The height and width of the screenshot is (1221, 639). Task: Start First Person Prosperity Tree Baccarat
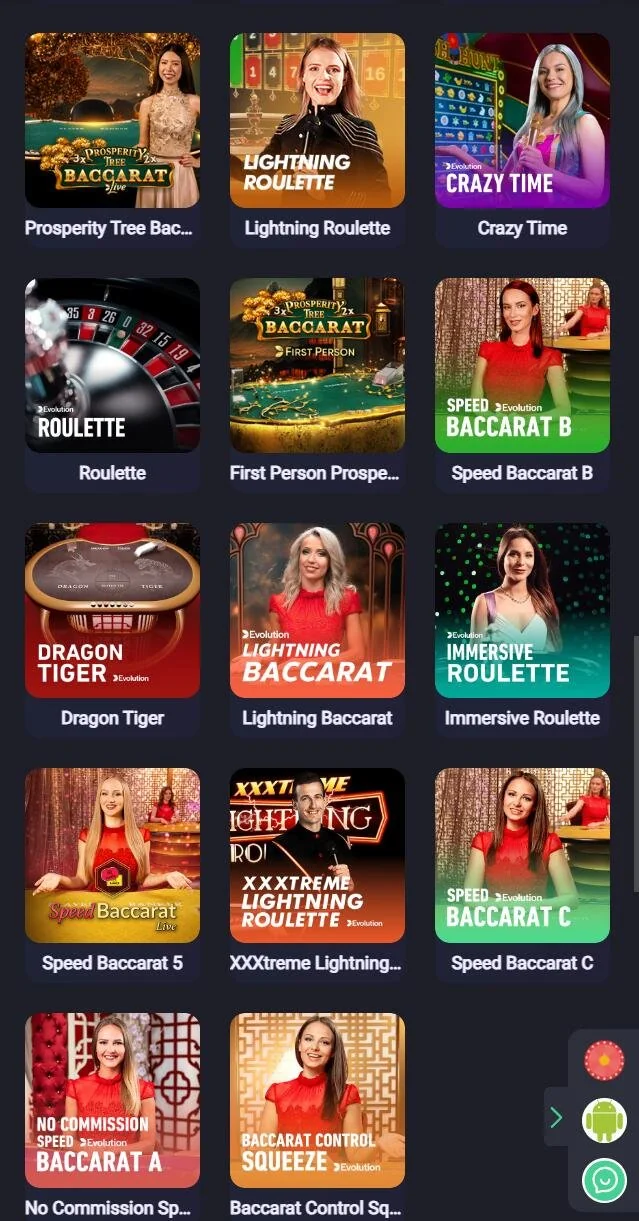(317, 366)
